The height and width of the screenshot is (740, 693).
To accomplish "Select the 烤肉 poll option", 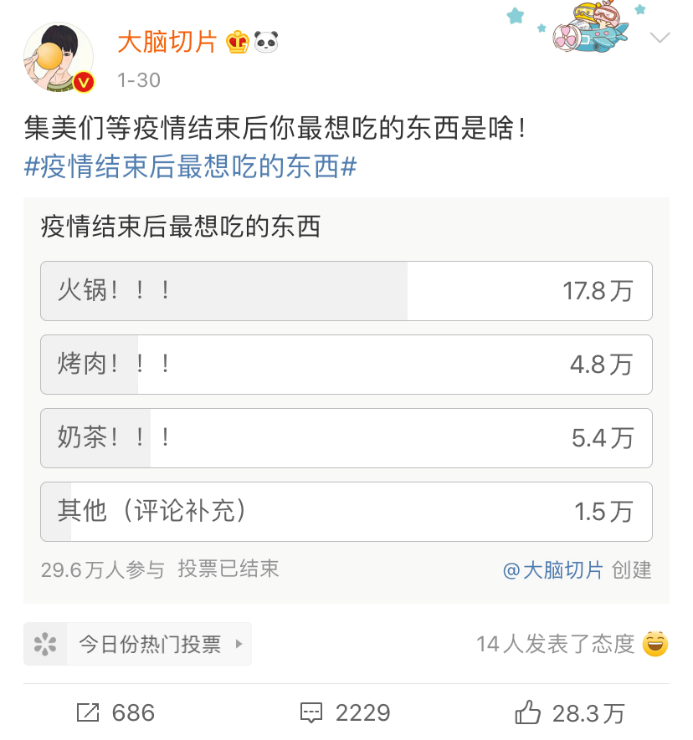I will point(346,365).
